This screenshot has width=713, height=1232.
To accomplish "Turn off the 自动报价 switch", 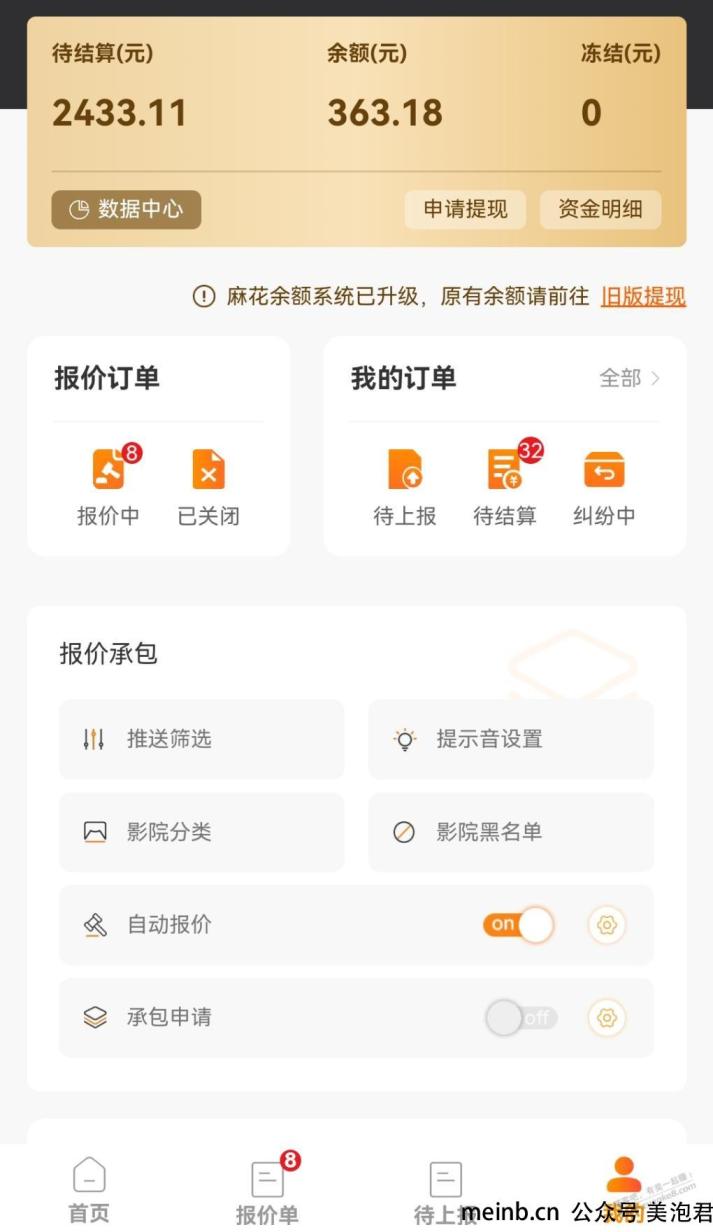I will (x=518, y=925).
